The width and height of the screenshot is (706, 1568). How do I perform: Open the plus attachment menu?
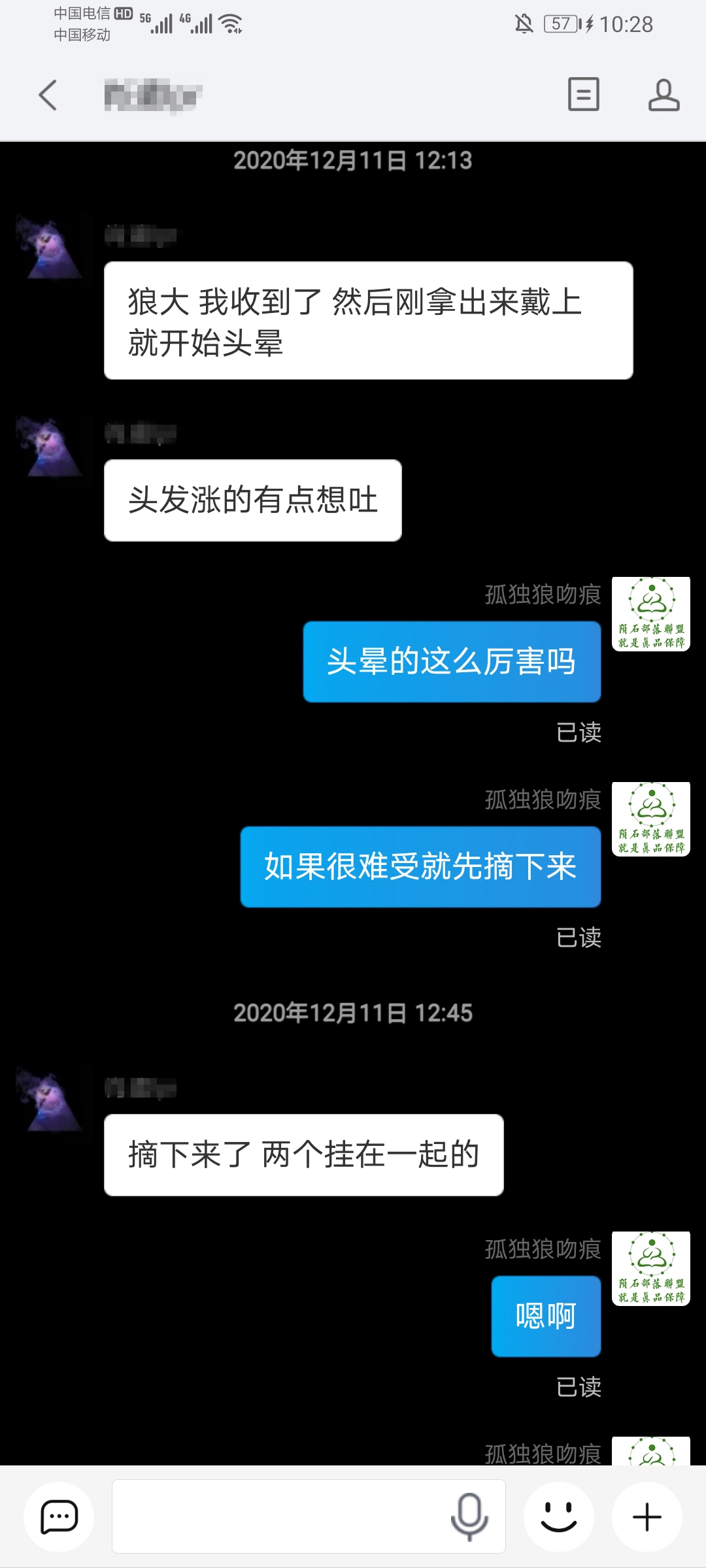[x=647, y=1516]
